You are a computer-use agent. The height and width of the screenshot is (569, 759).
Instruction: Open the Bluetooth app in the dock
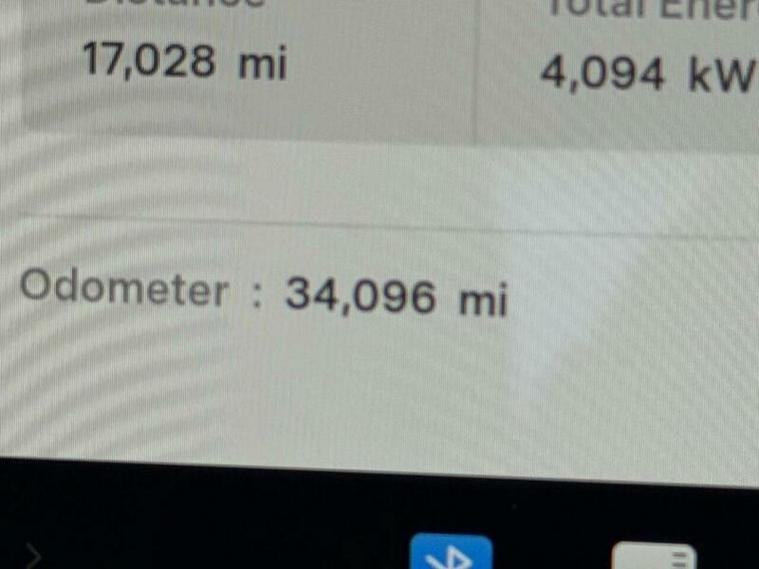click(452, 553)
